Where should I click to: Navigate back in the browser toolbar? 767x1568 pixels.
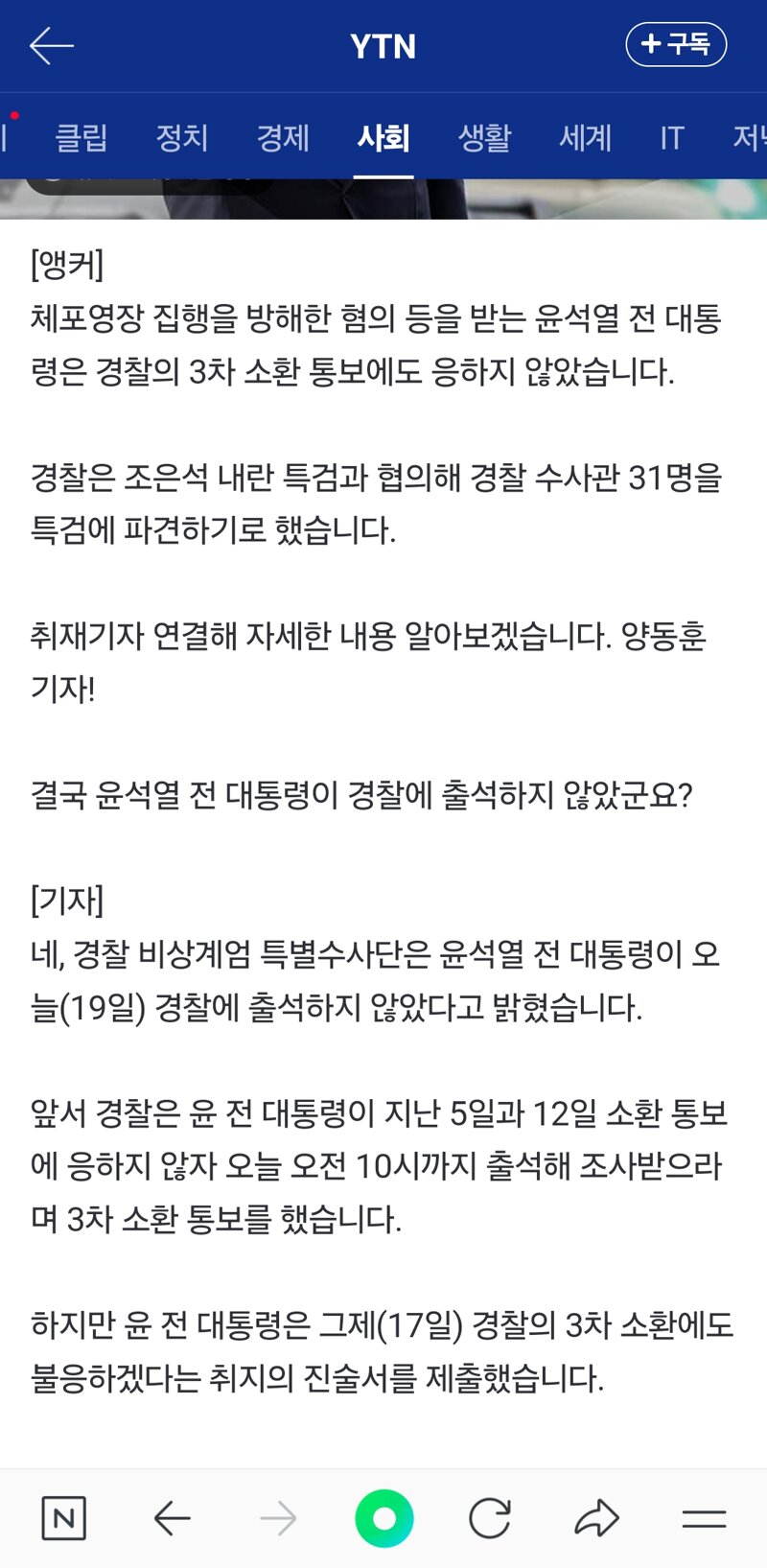[x=173, y=1518]
